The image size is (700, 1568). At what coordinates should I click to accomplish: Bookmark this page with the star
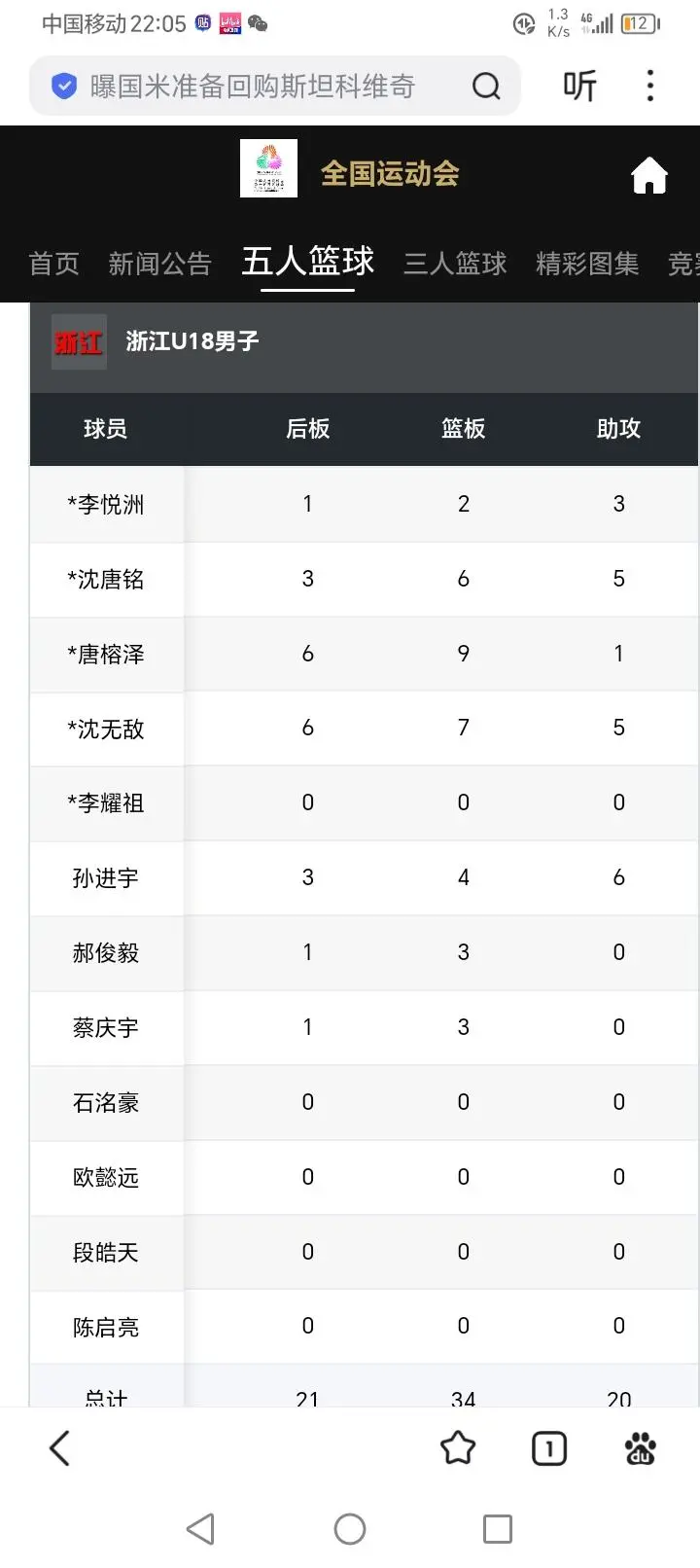tap(458, 1448)
